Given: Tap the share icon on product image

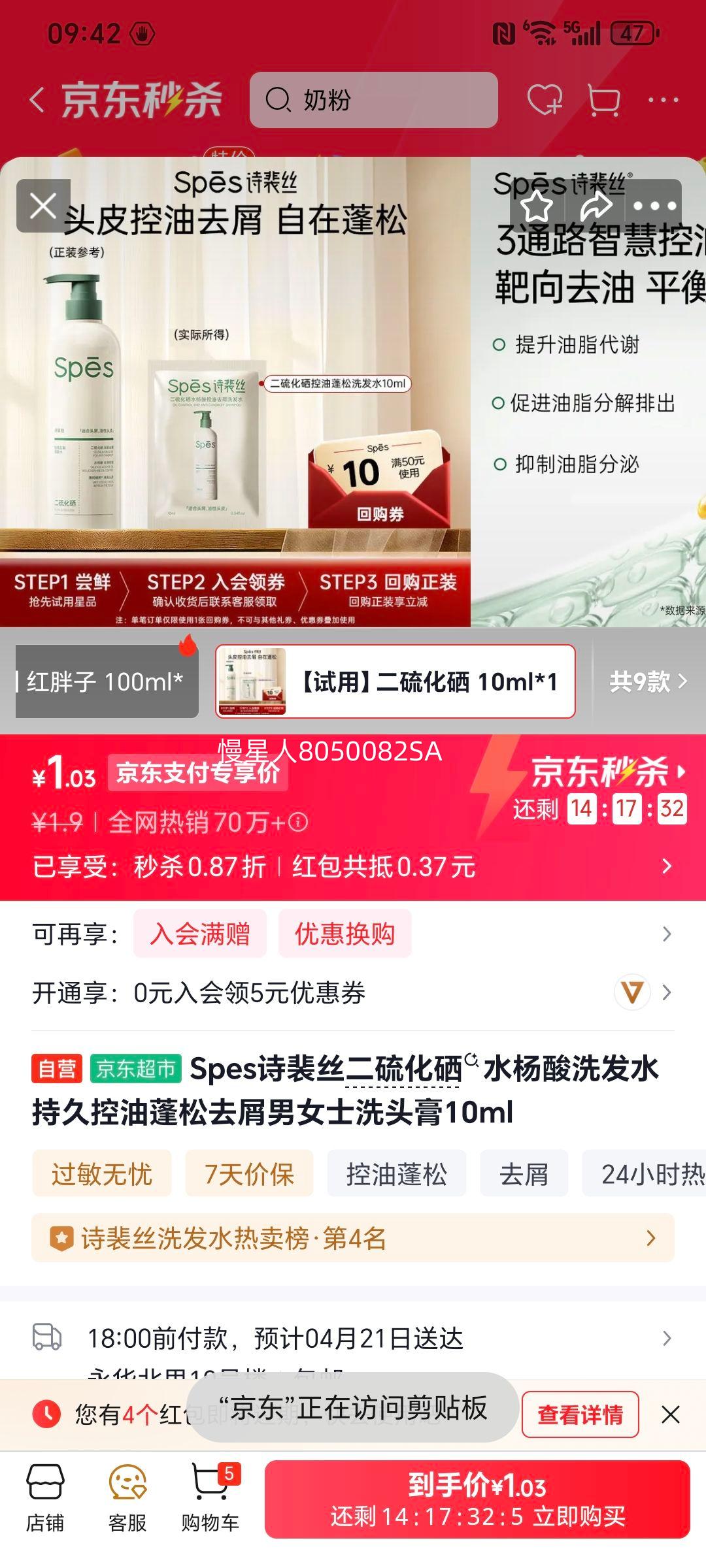Looking at the screenshot, I should coord(594,206).
